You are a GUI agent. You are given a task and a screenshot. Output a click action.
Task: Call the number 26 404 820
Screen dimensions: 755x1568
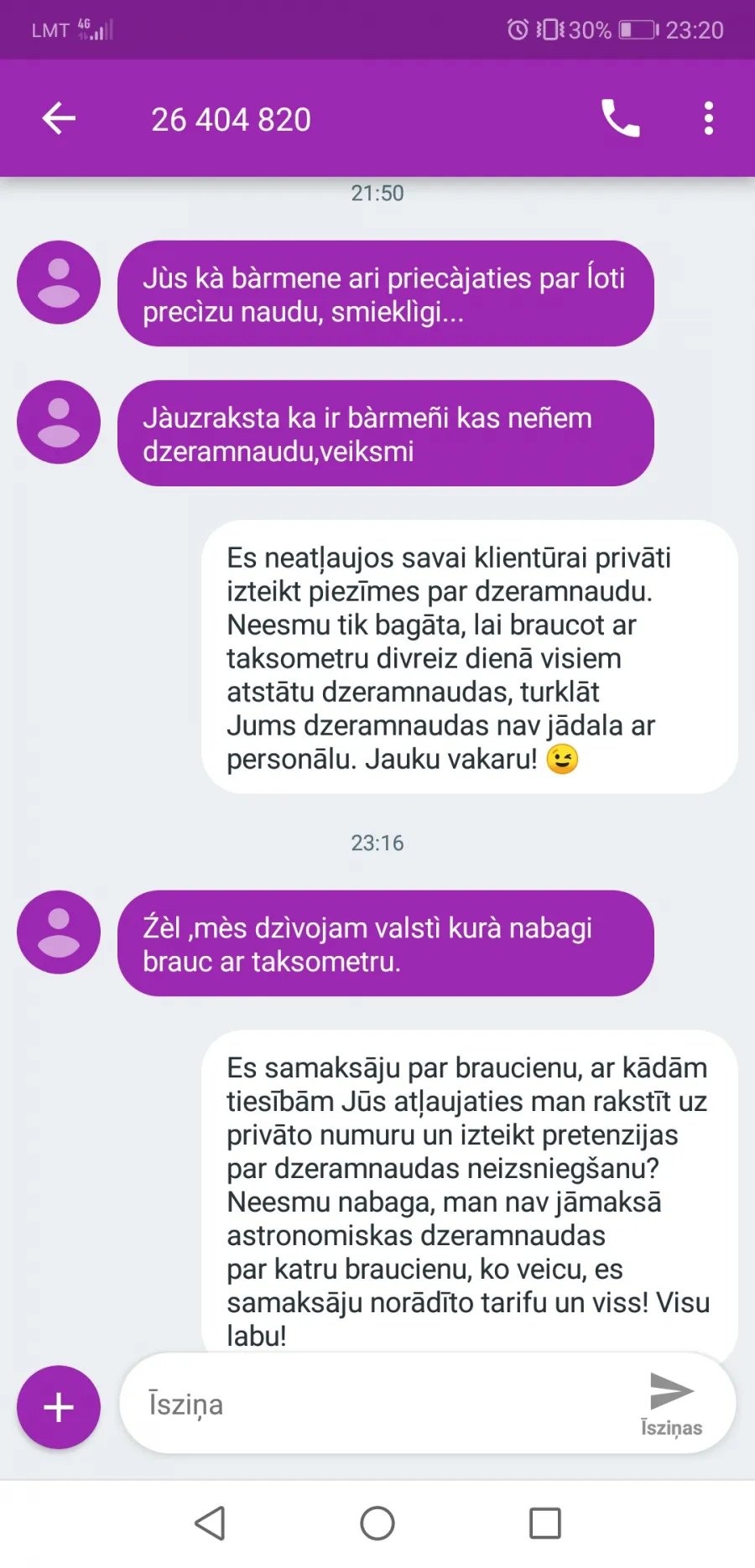621,118
